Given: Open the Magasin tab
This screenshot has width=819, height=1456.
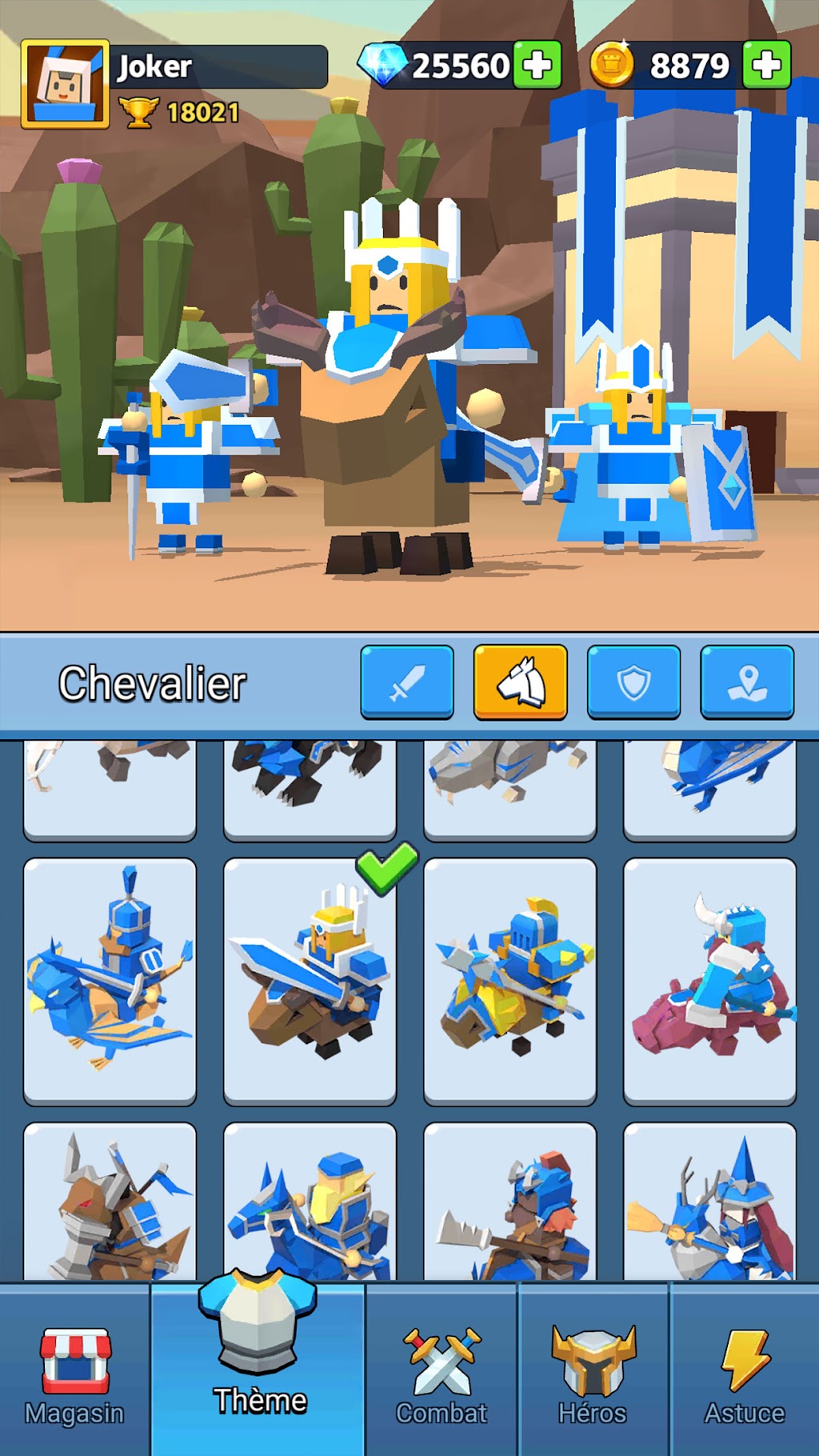Looking at the screenshot, I should tap(74, 1370).
